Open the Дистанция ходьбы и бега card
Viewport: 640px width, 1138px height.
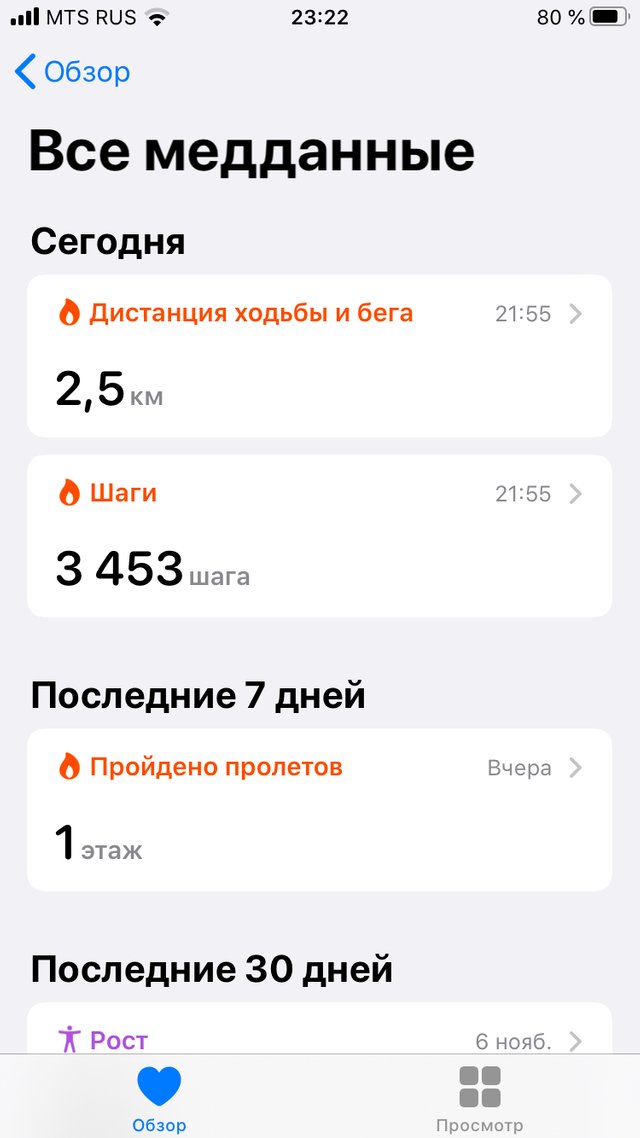[x=319, y=356]
